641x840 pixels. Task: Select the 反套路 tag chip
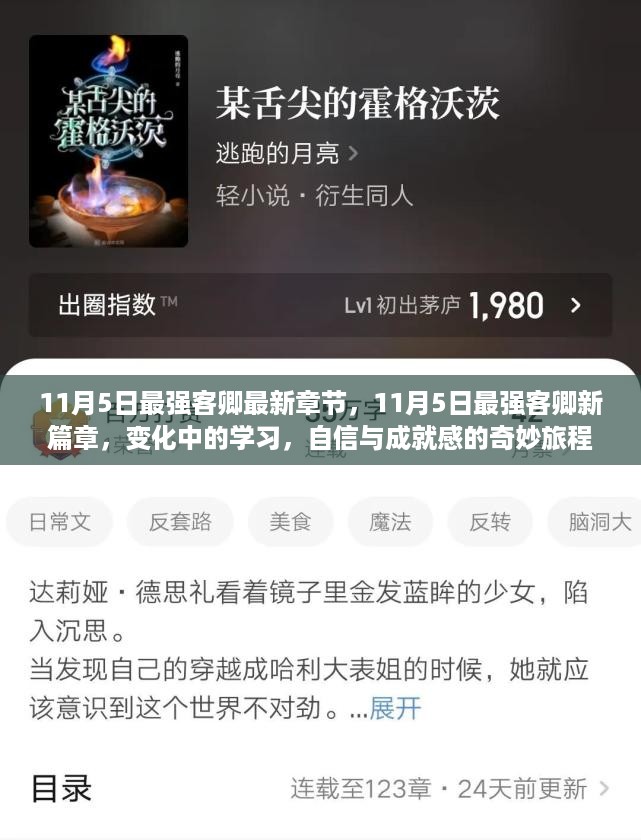(x=180, y=522)
